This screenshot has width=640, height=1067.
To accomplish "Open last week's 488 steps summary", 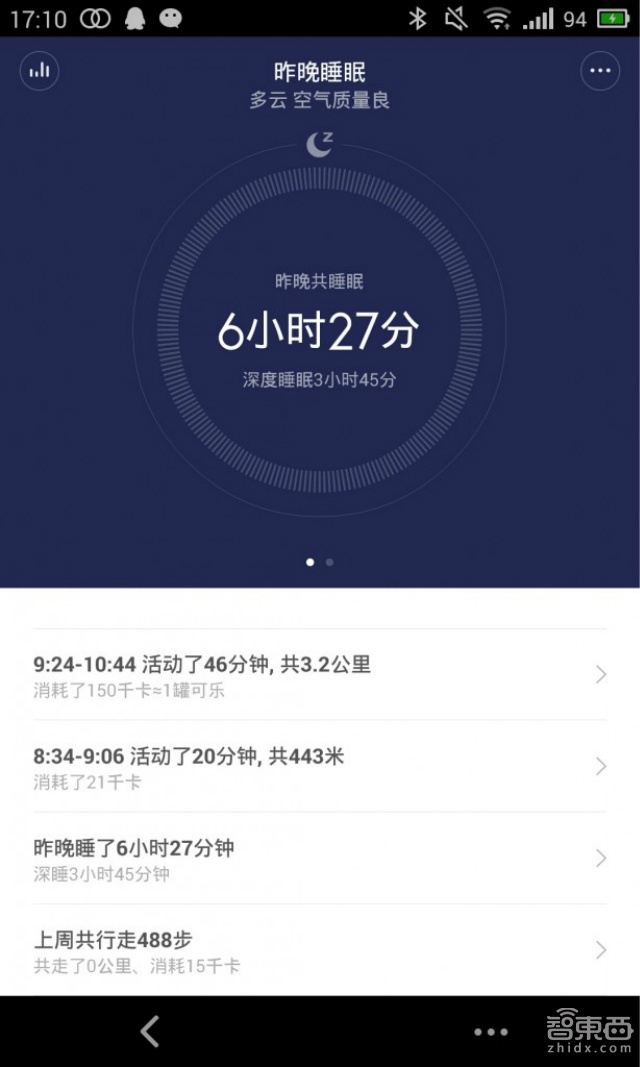I will 319,951.
